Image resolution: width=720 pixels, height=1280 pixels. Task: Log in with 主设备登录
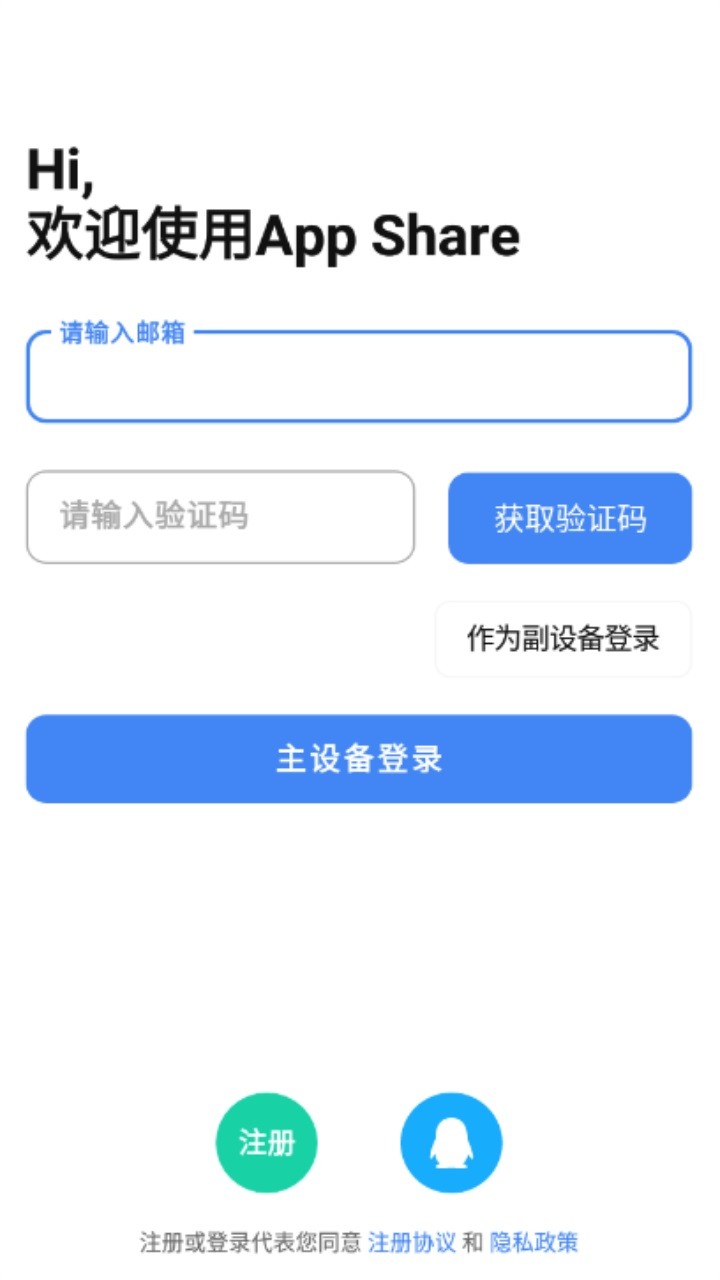[358, 759]
